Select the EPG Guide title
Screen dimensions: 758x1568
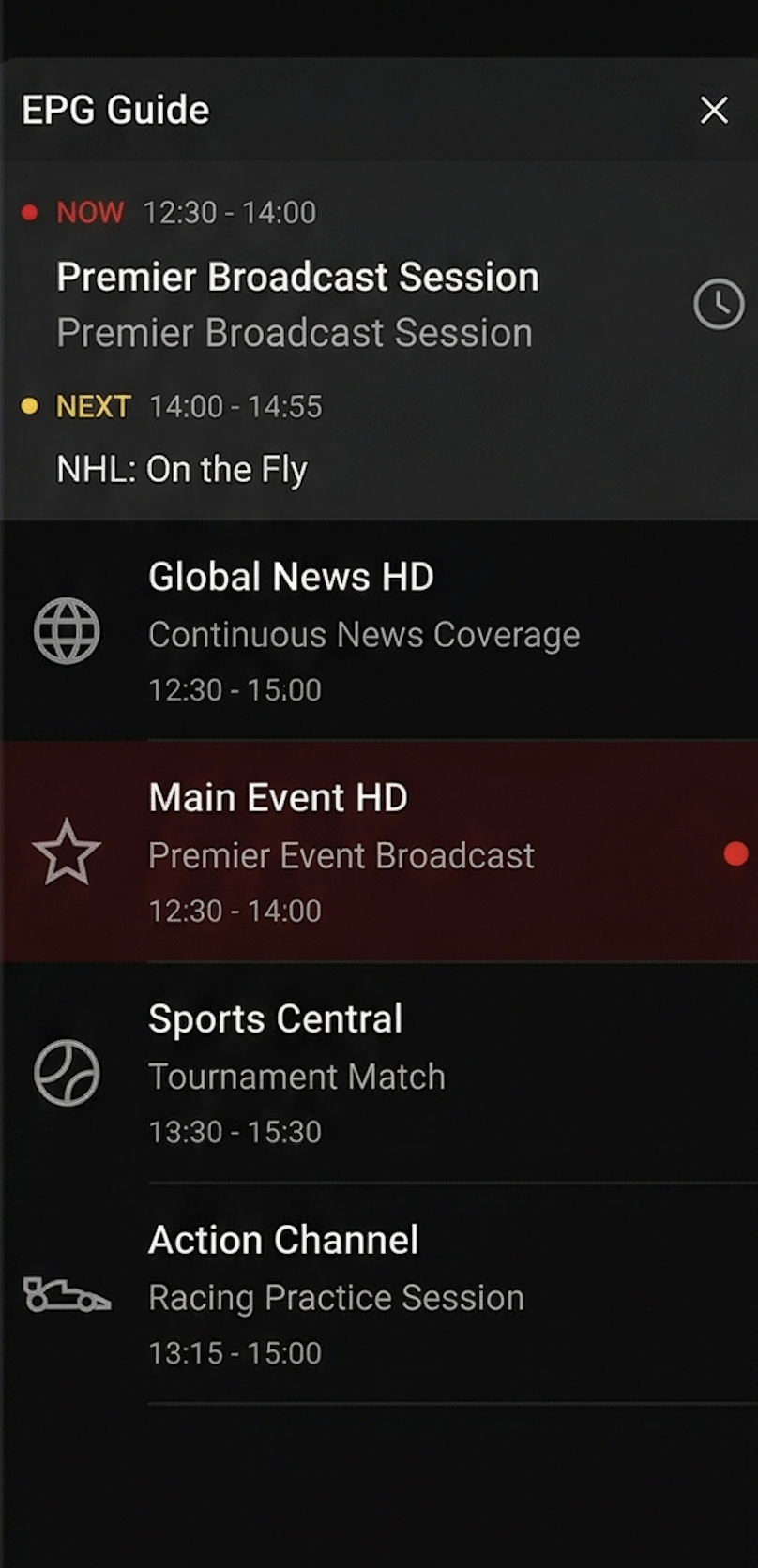point(114,109)
